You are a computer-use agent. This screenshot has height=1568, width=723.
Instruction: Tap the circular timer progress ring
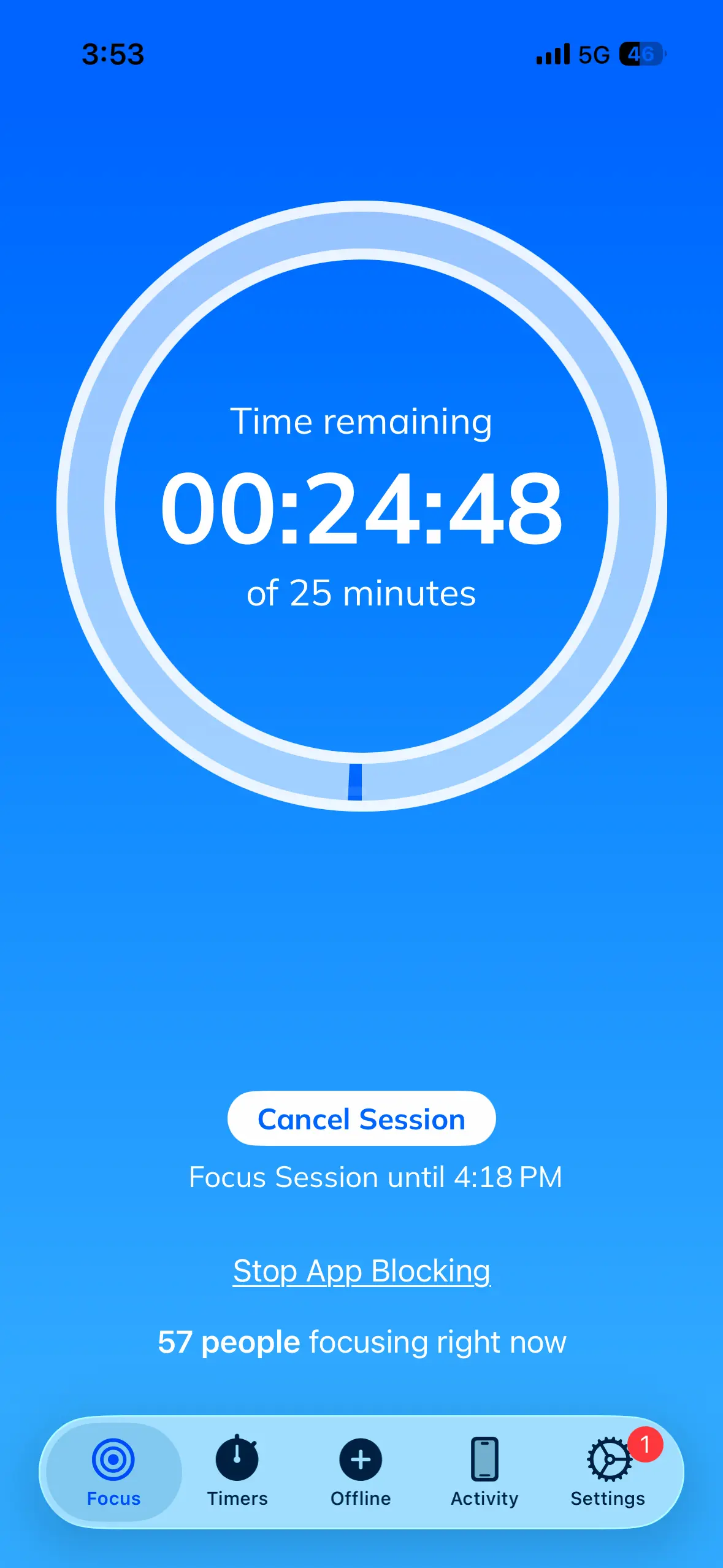(361, 239)
